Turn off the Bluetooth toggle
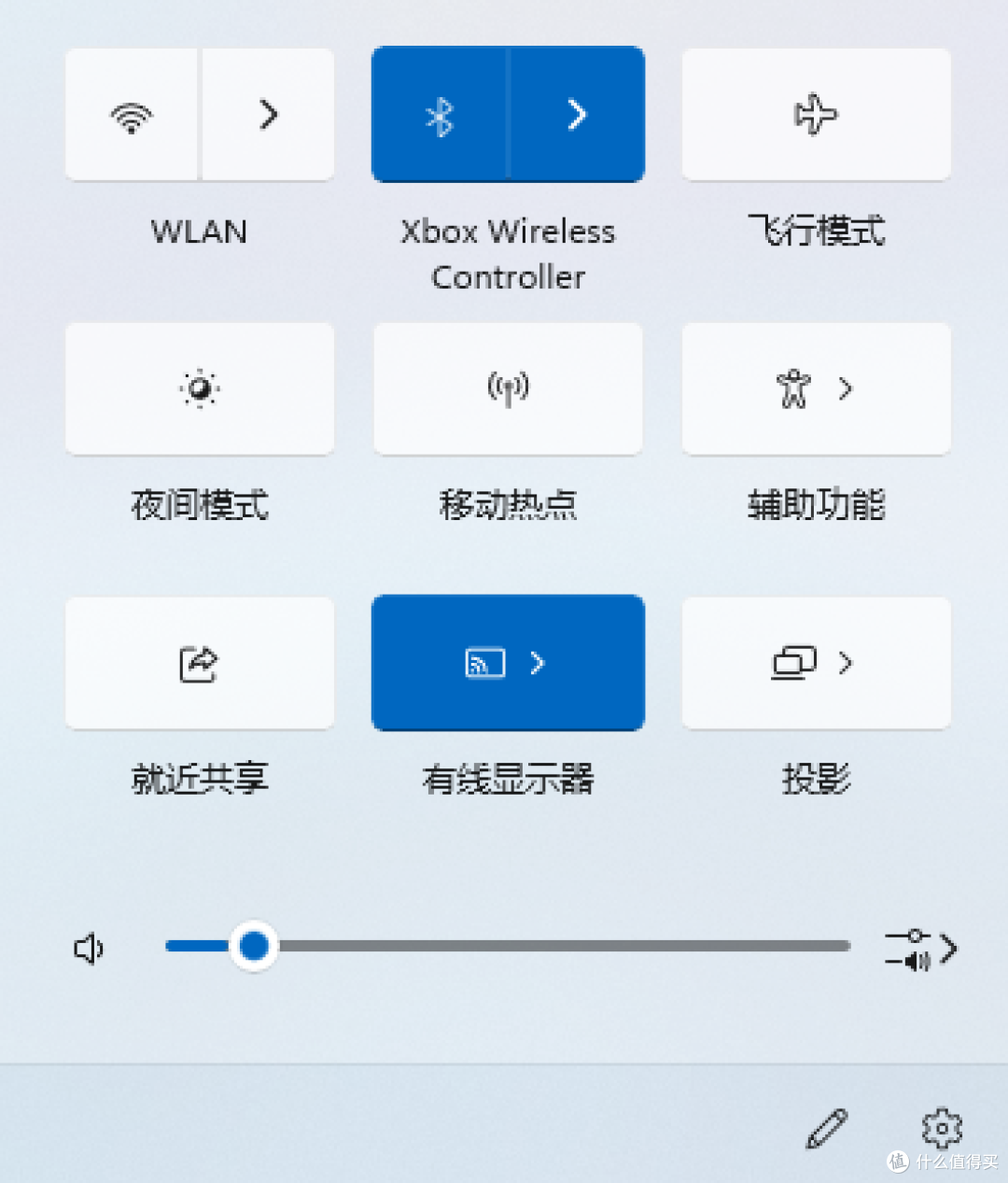 440,116
